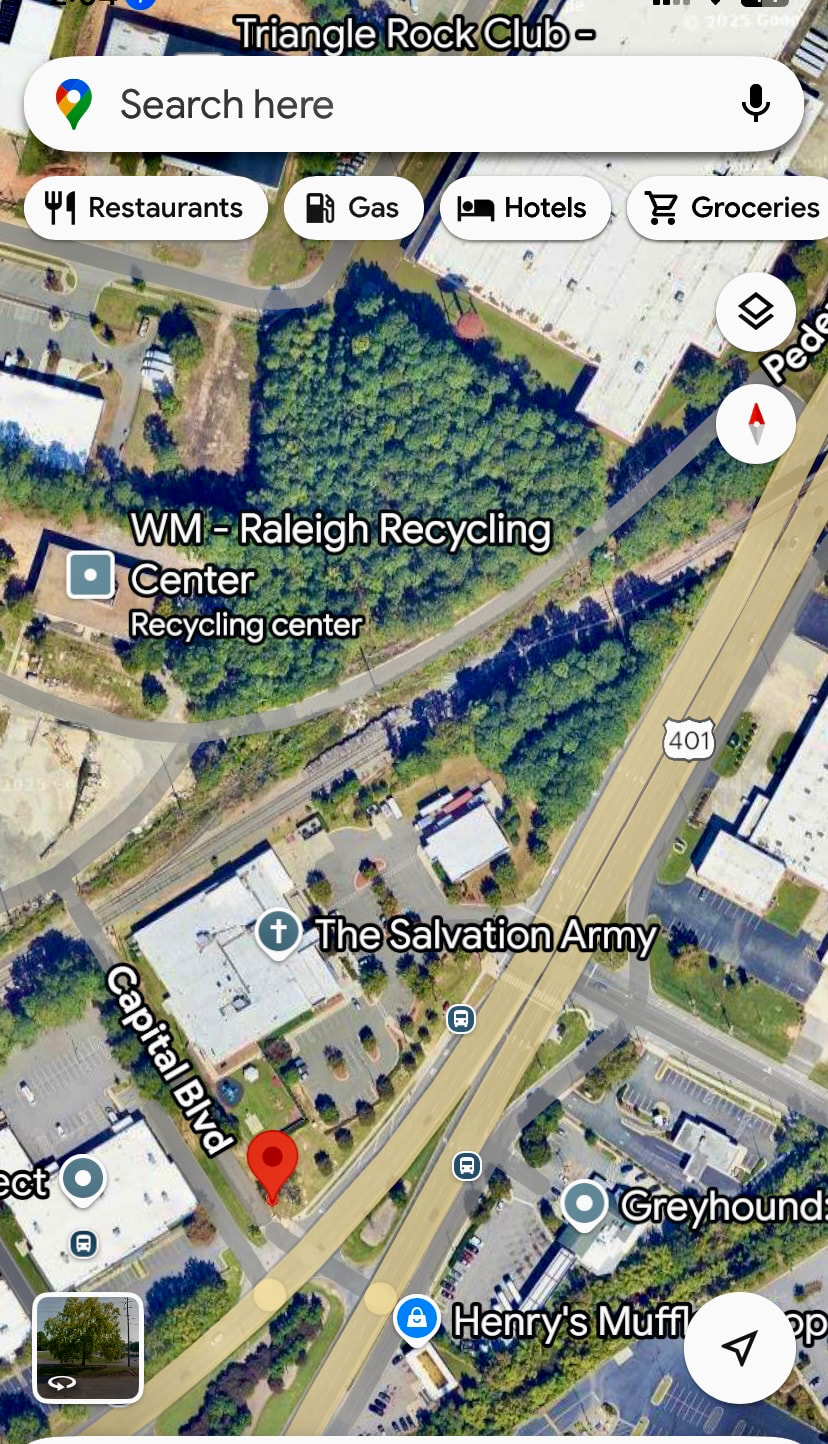
Task: Reset map orientation with the compass
Action: click(756, 423)
